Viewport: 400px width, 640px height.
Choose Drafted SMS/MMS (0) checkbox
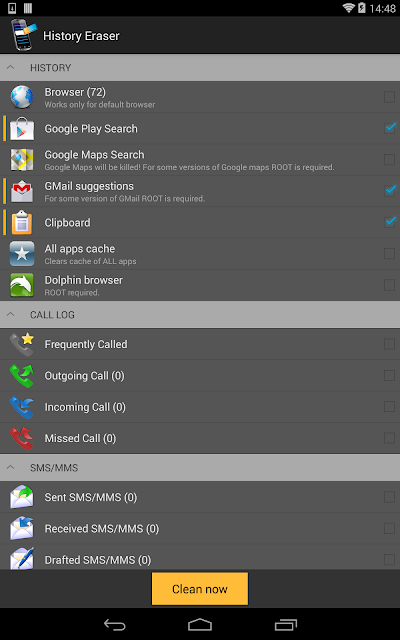pyautogui.click(x=389, y=560)
